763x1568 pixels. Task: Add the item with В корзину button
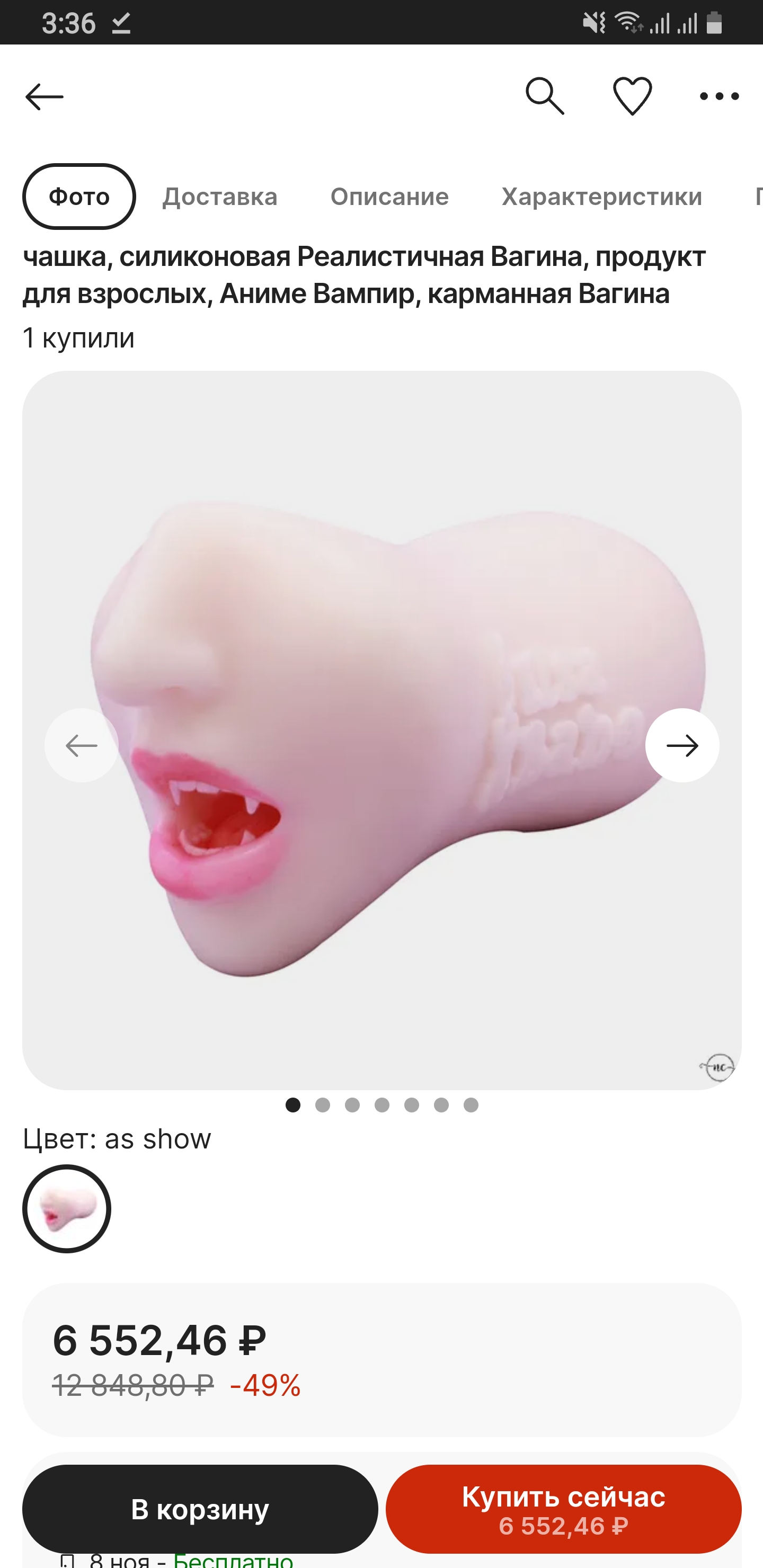coord(200,1509)
